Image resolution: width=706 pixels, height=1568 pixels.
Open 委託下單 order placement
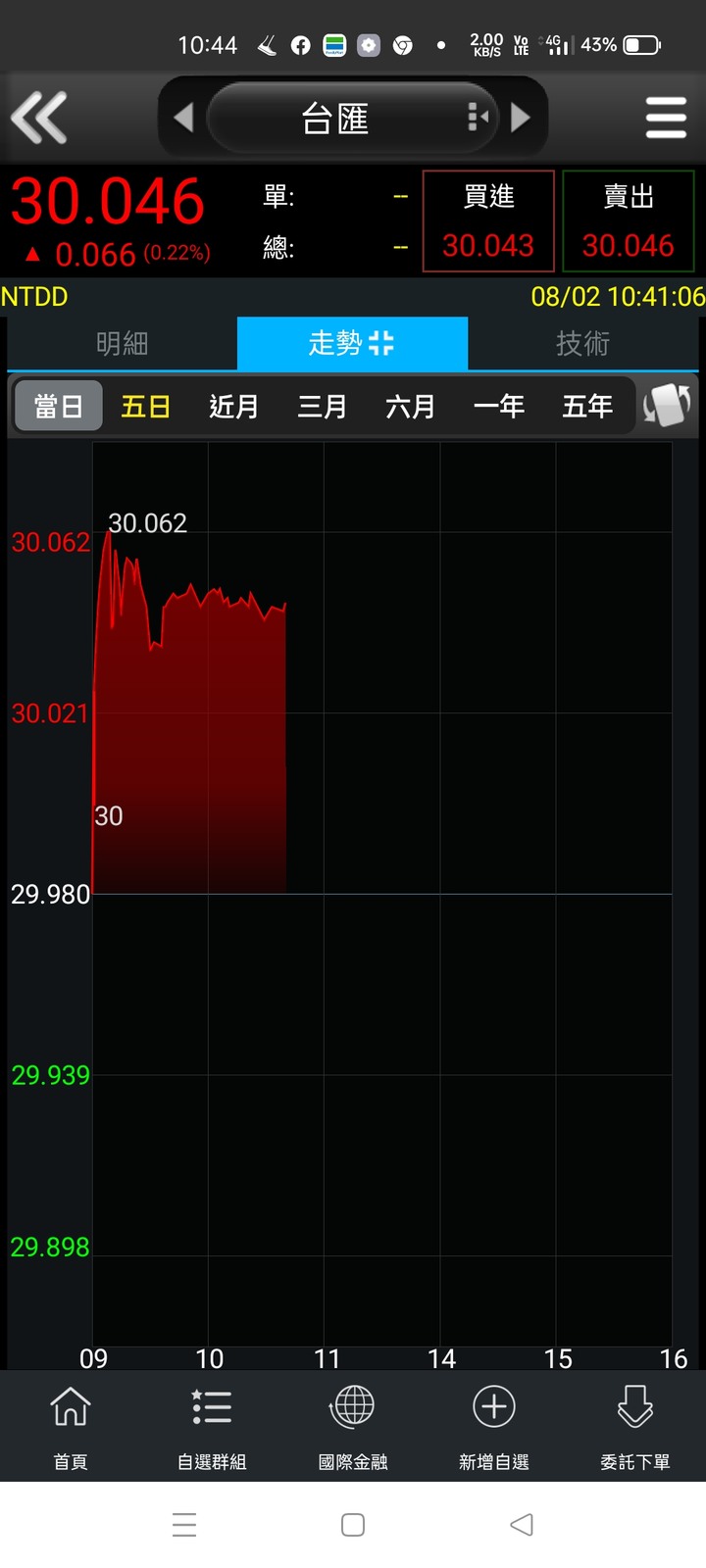click(635, 1427)
